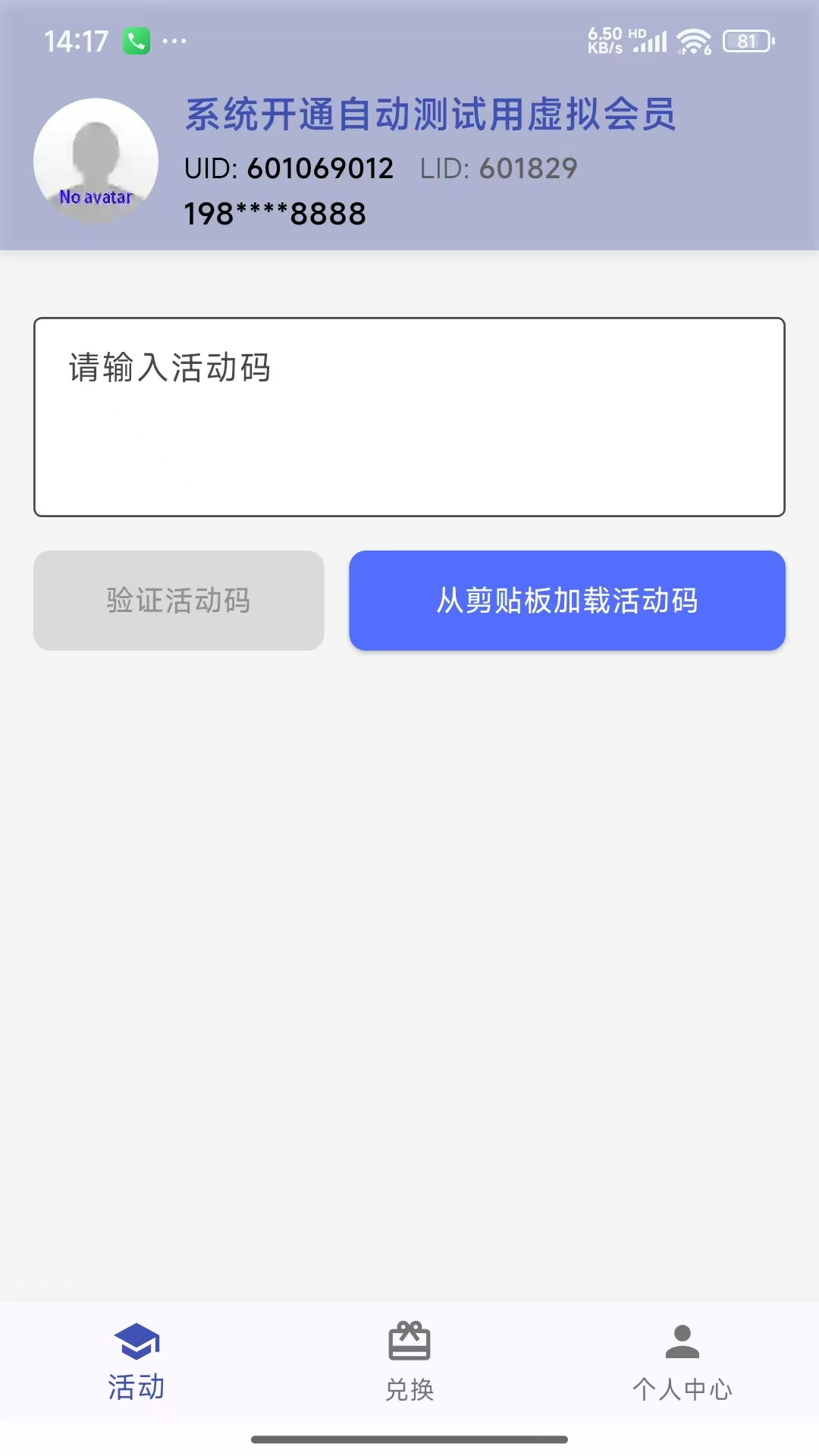Open the 兑换 tab
Screen dimensions: 819x1456
tap(409, 1363)
